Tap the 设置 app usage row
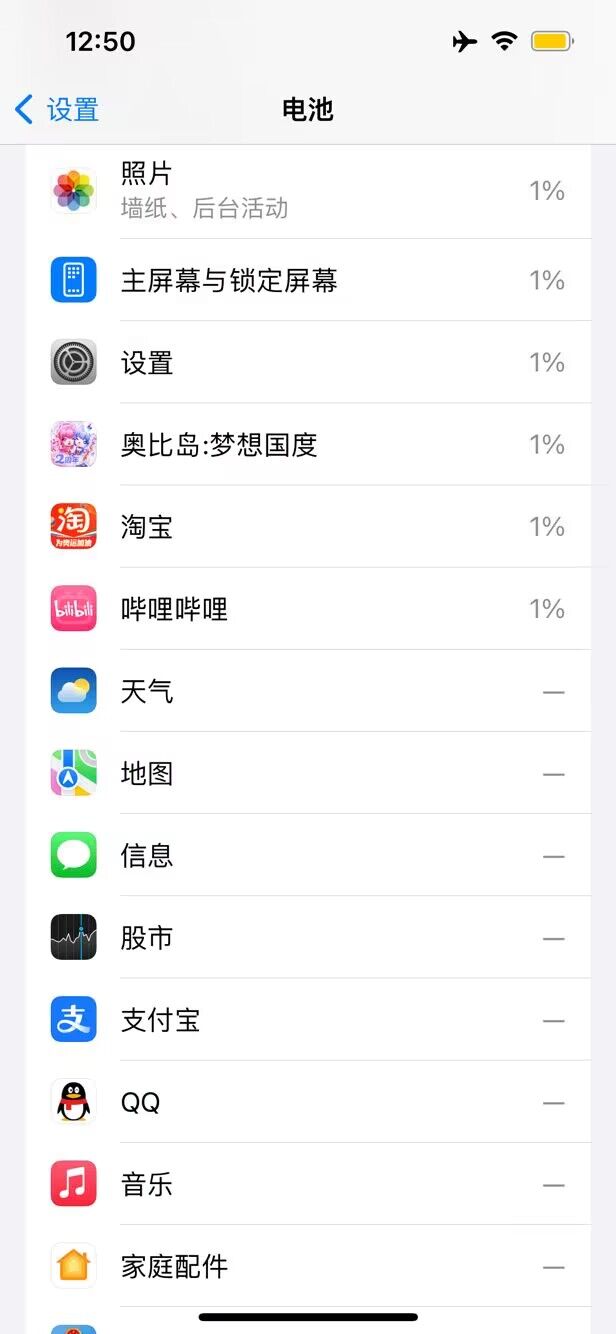 [308, 362]
